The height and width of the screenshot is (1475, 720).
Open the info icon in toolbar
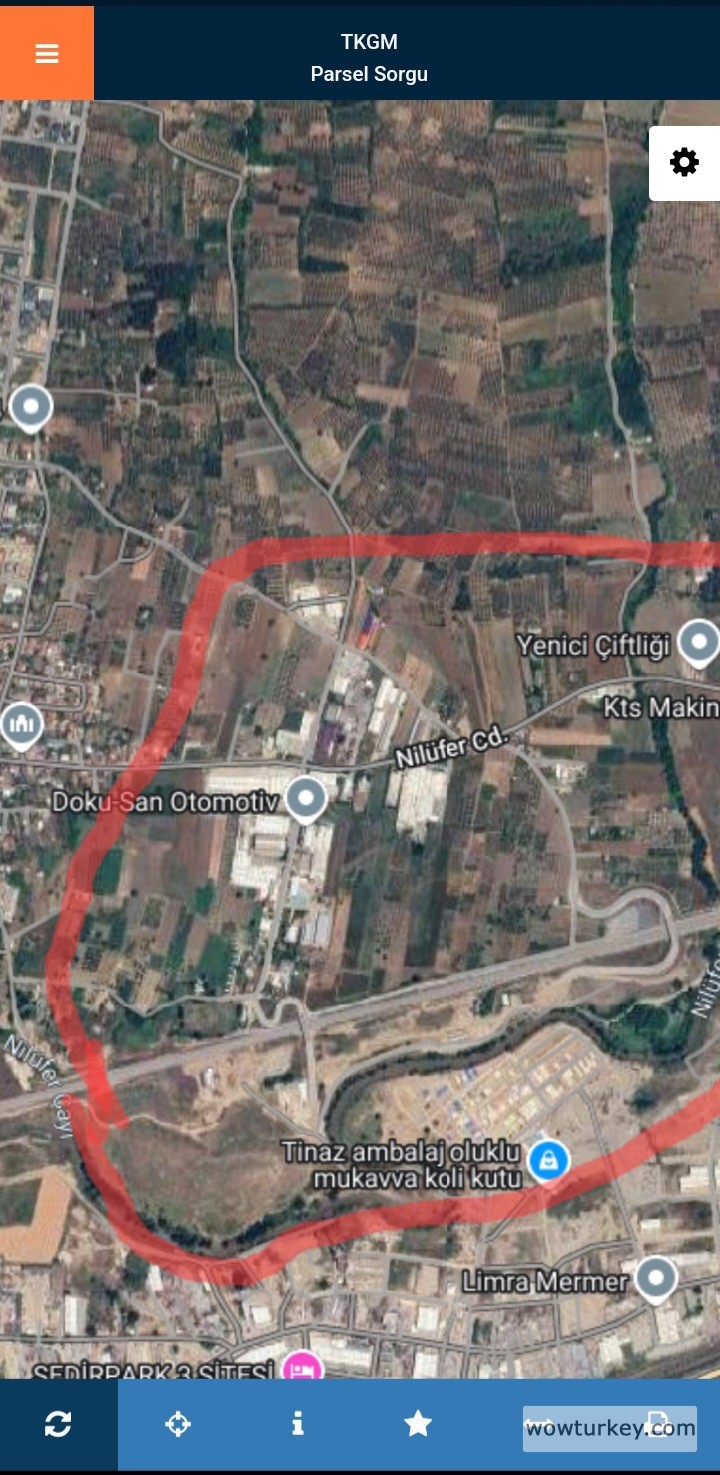(x=298, y=1424)
